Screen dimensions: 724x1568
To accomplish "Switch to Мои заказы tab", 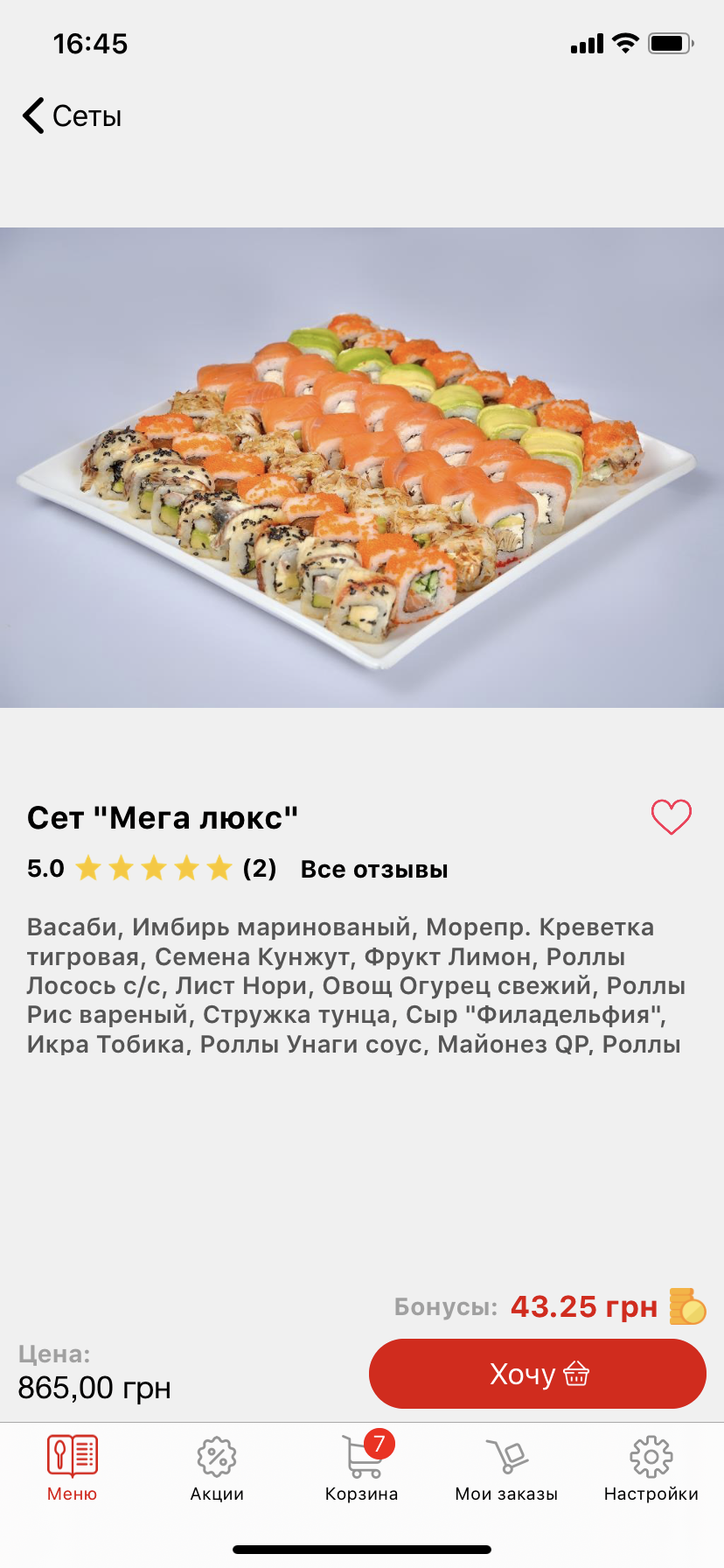I will coord(506,1468).
